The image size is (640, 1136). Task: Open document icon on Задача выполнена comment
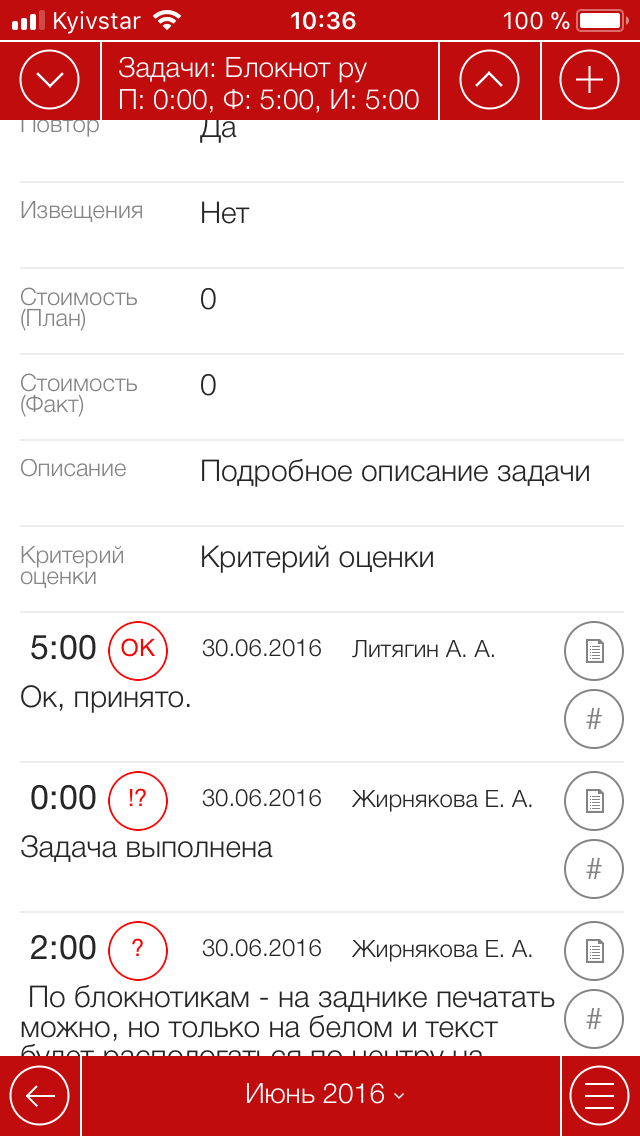tap(594, 801)
